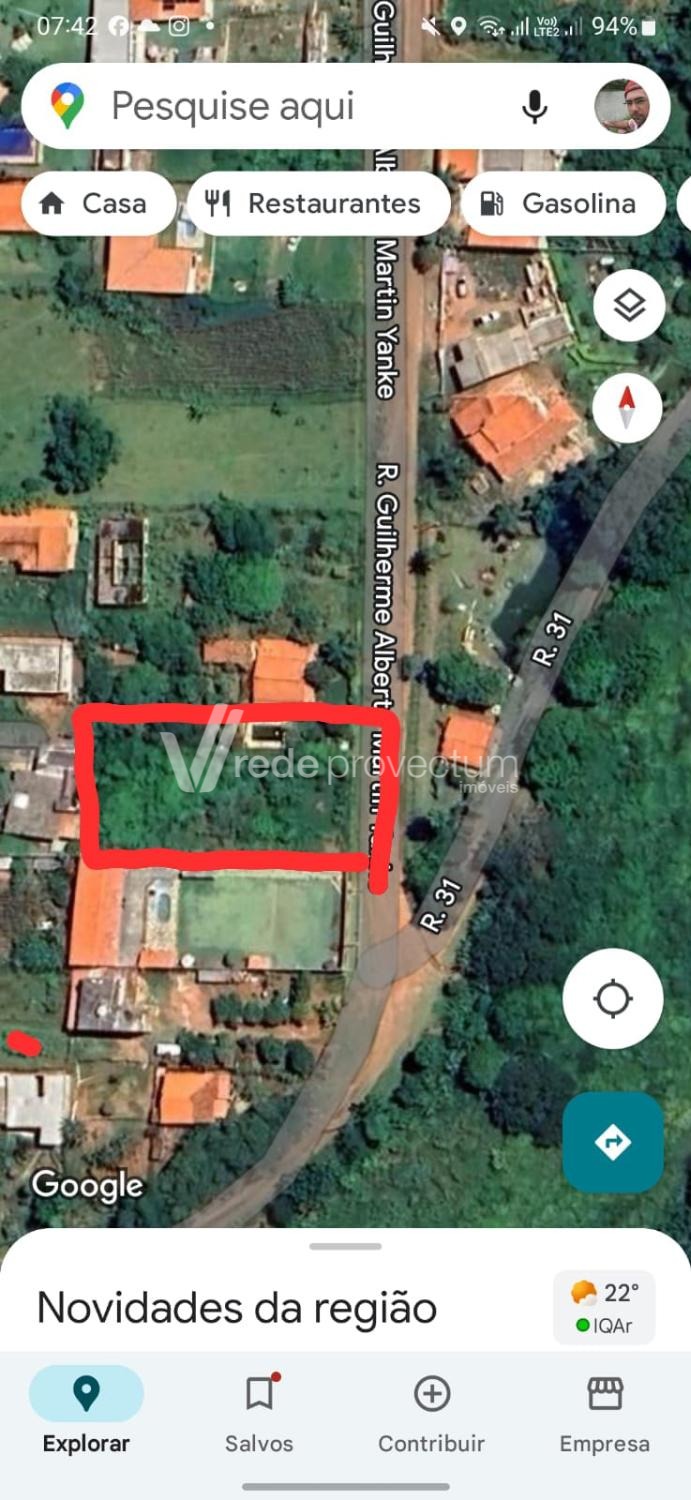
Task: Open the map layers button
Action: pyautogui.click(x=629, y=306)
